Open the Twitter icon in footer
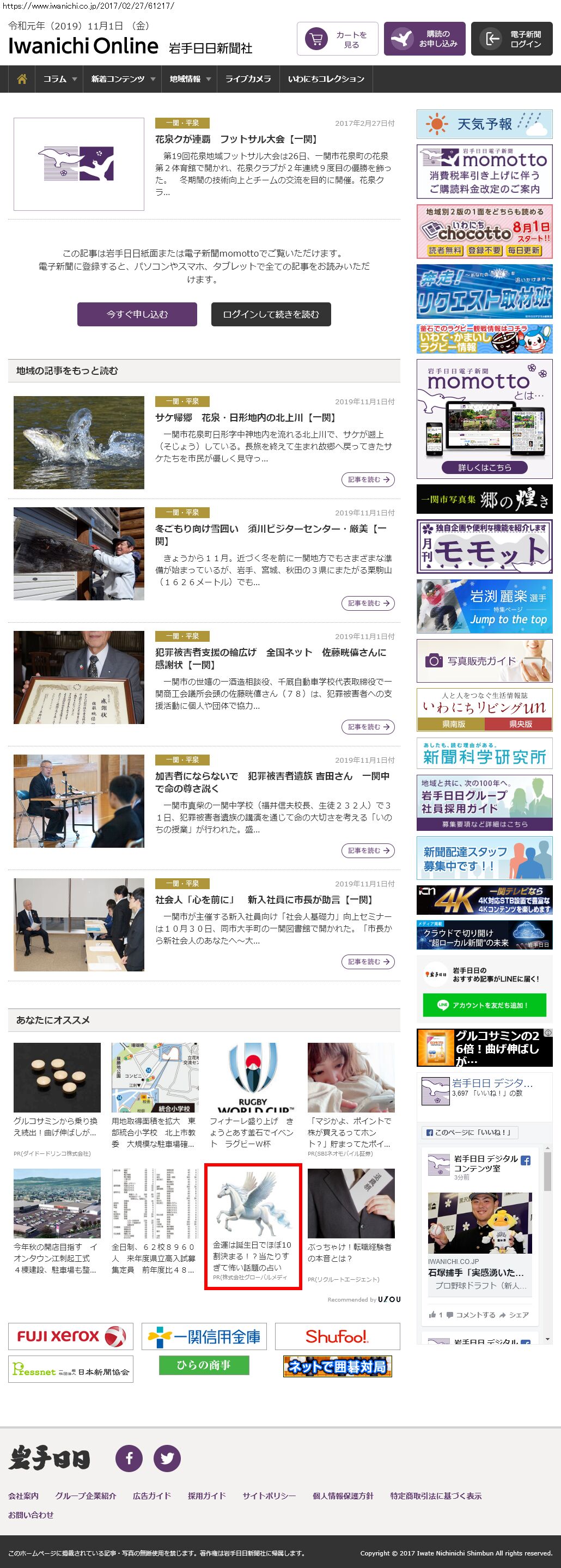Viewport: 561px width, 1568px height. [x=167, y=1458]
